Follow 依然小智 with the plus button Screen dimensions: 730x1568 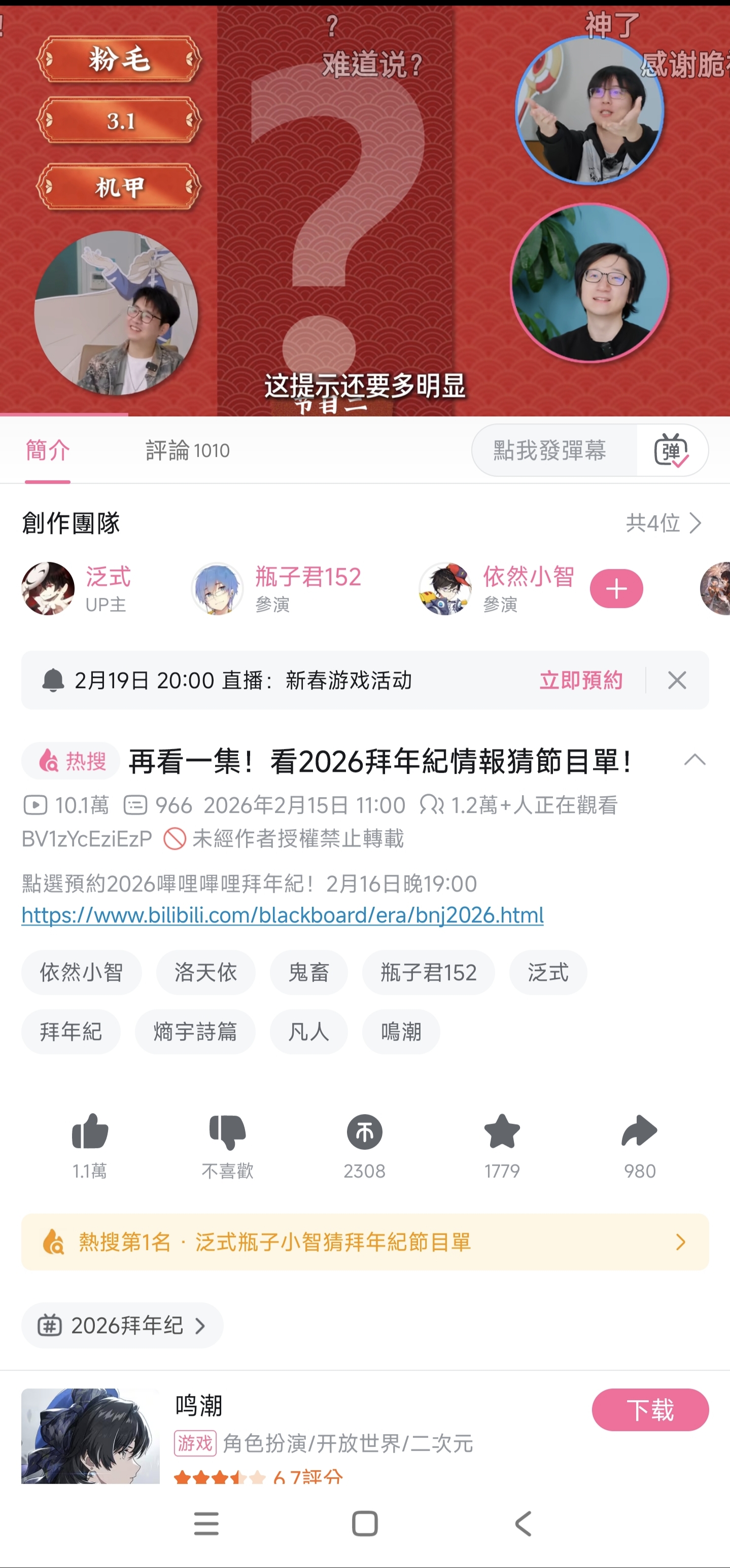coord(616,589)
